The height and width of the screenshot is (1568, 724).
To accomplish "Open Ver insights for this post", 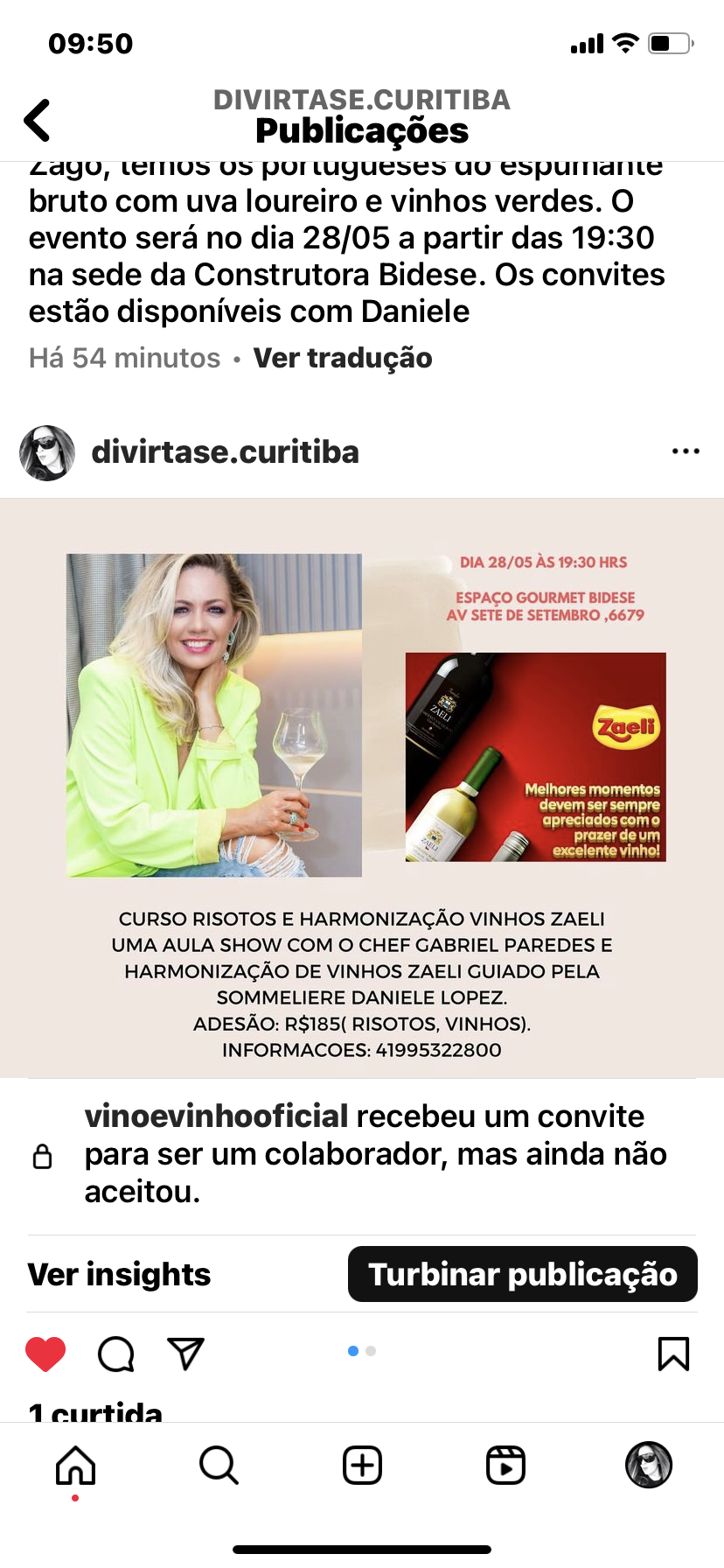I will (120, 1274).
